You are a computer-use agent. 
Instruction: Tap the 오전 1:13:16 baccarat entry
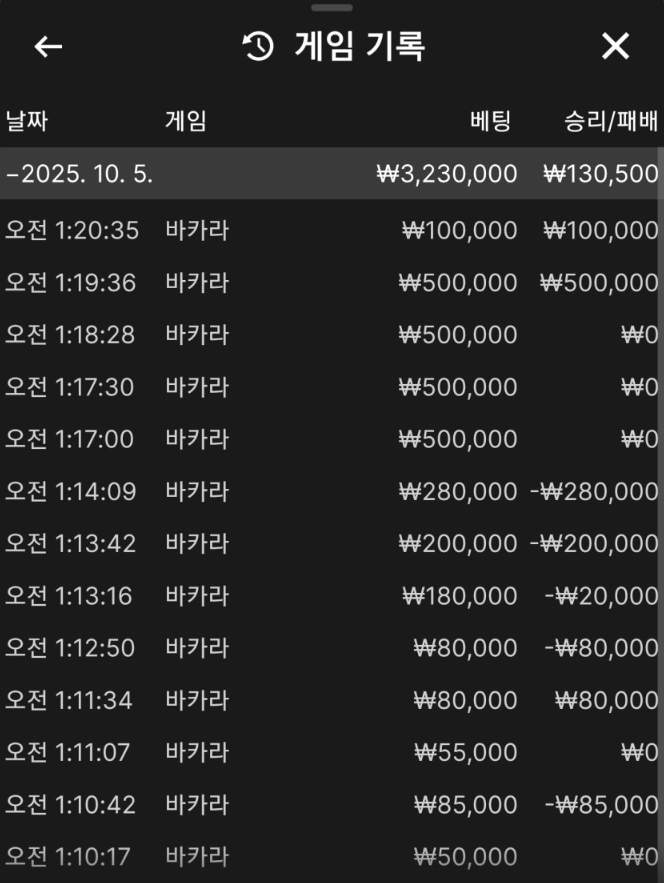(x=331, y=596)
